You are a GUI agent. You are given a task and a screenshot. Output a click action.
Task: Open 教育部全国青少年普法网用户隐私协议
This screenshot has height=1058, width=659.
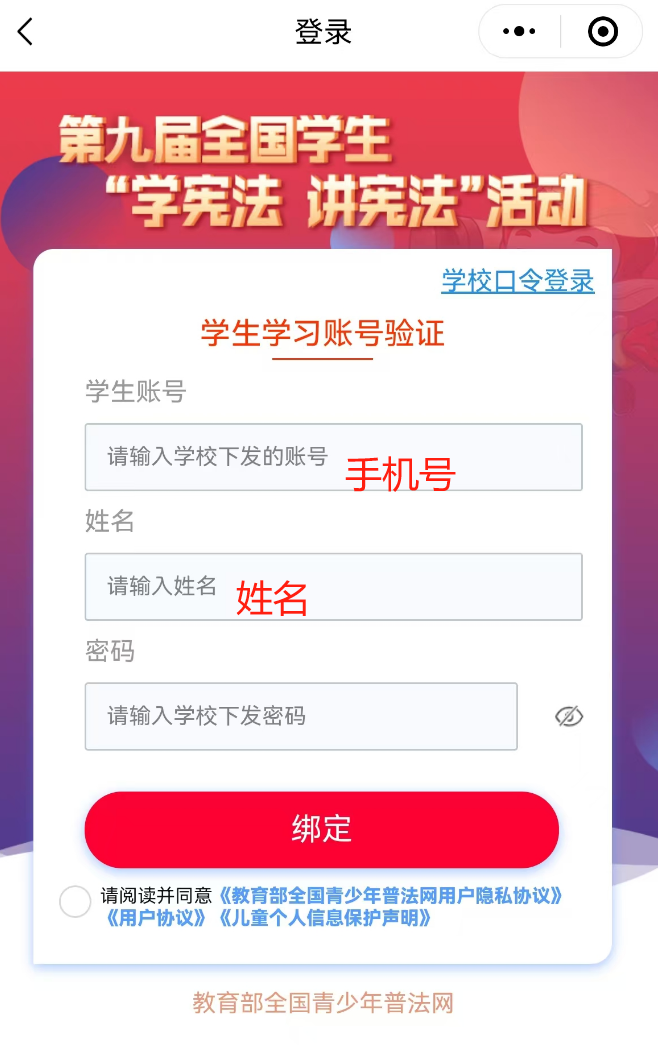tap(390, 896)
